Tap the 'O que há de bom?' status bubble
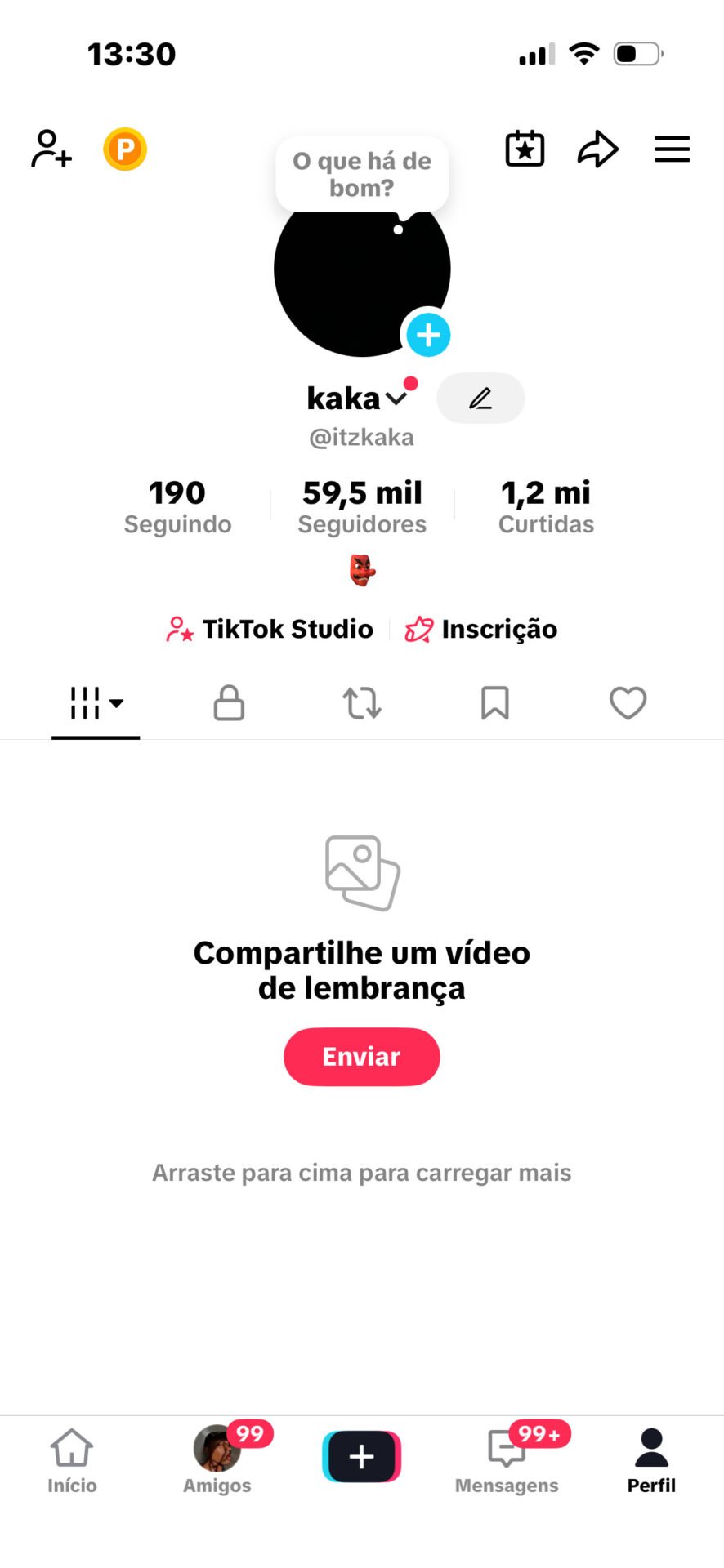 click(361, 174)
